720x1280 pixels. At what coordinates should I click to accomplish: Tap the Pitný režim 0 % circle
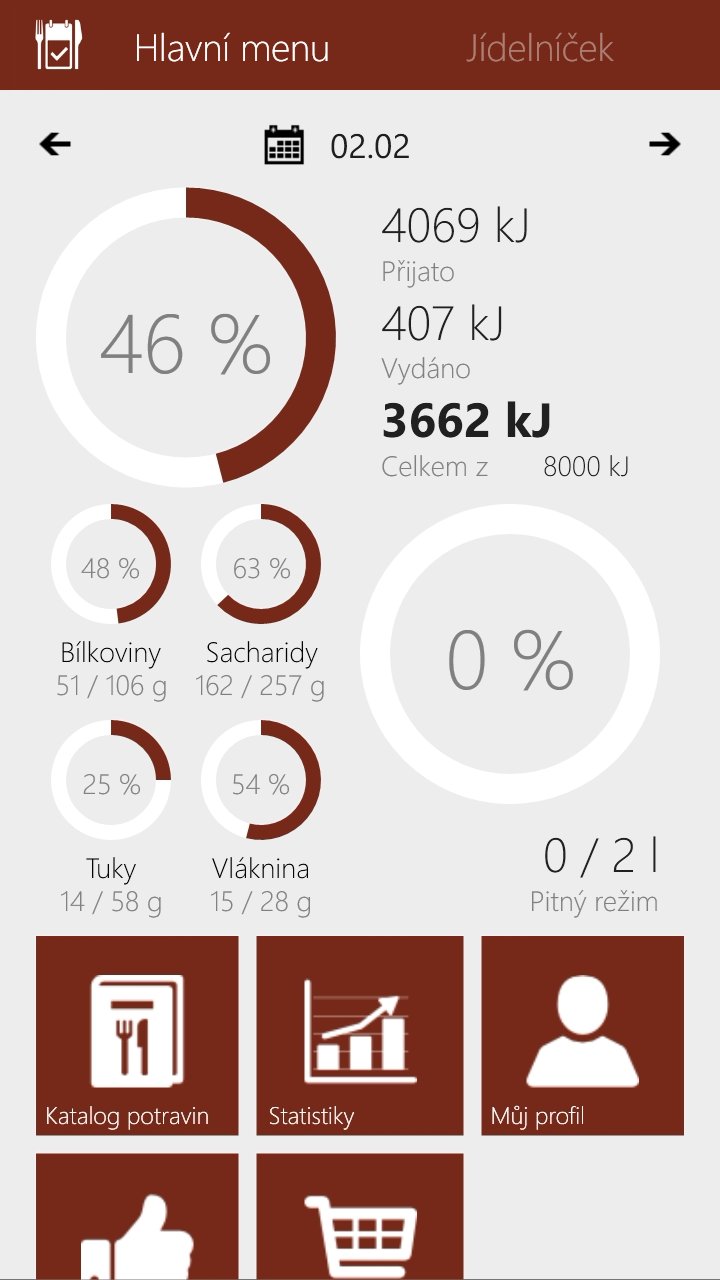click(x=510, y=654)
